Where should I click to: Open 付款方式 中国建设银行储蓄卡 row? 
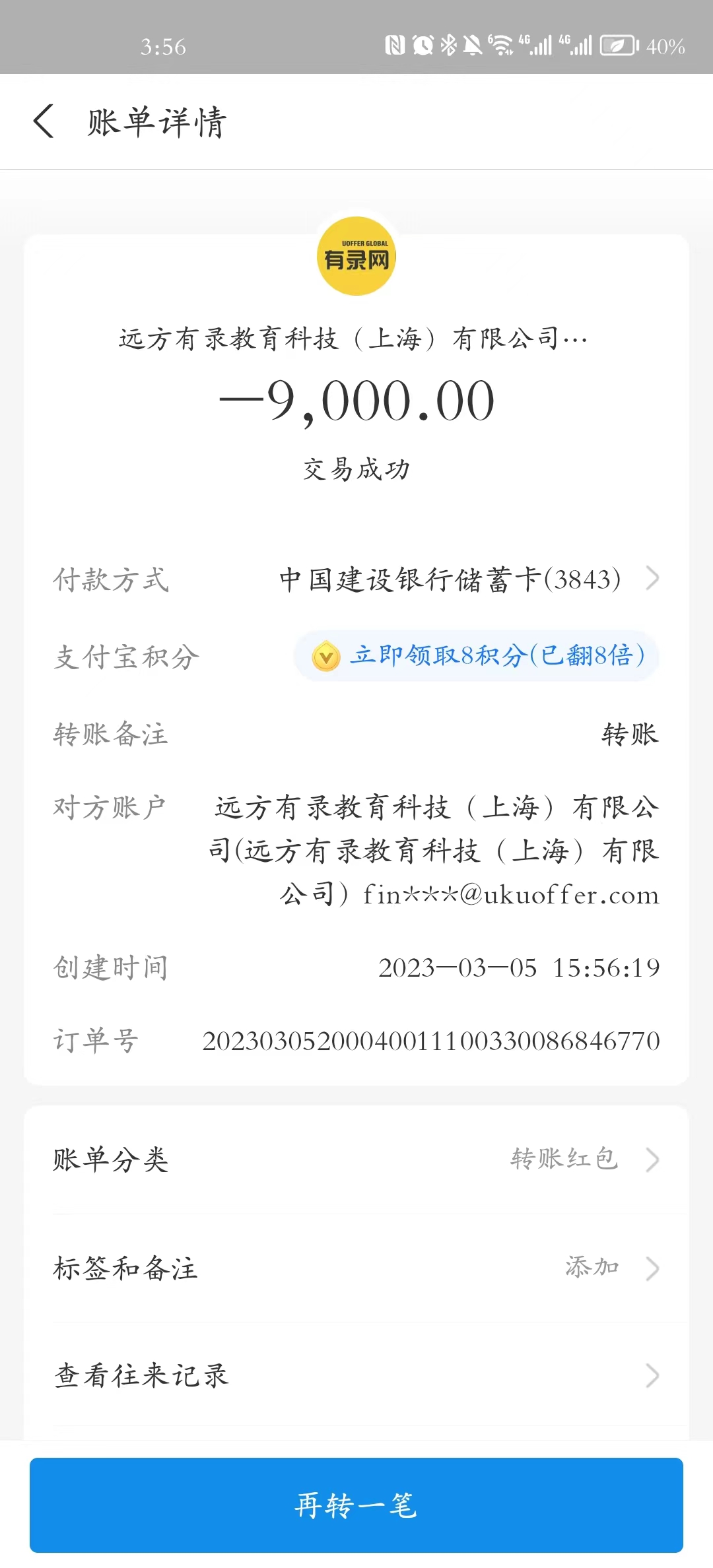tap(462, 579)
